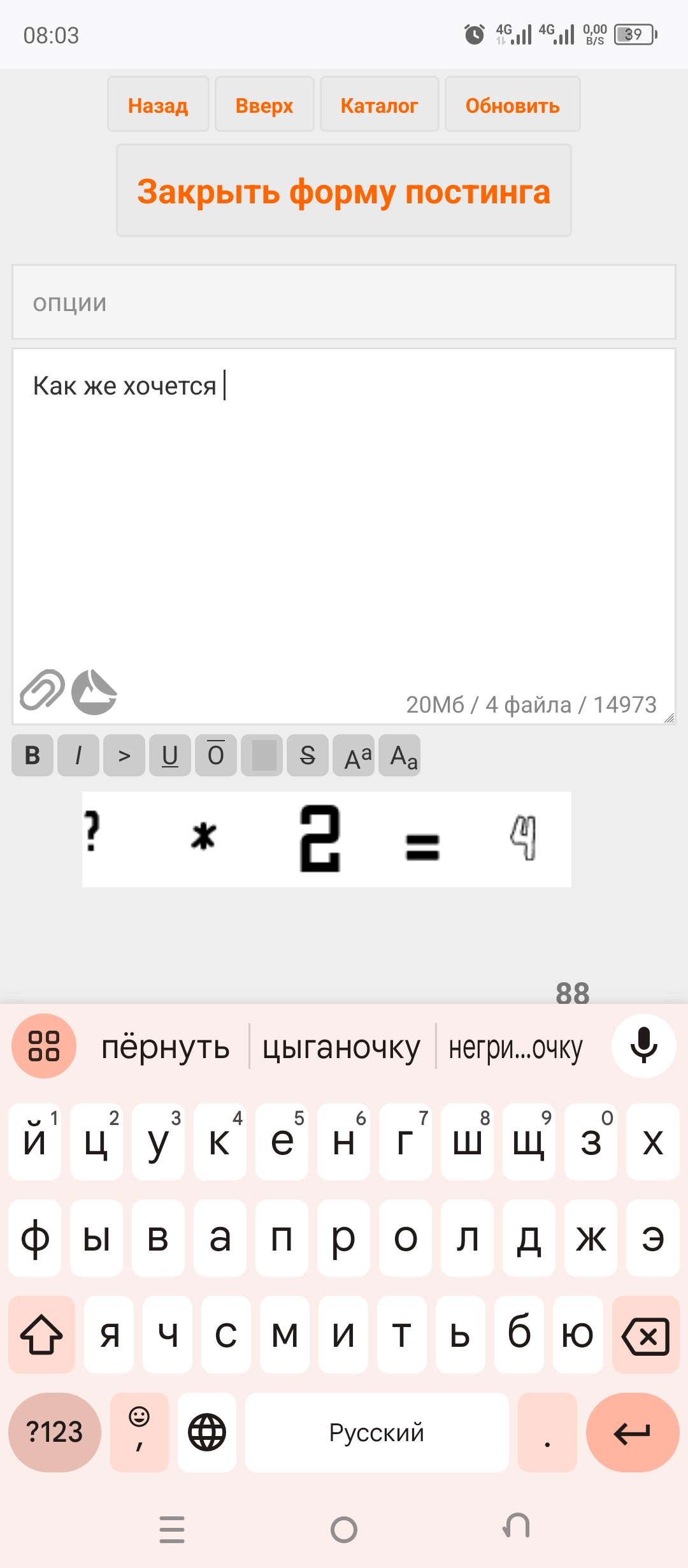The image size is (688, 1568).
Task: Start voice input with the microphone key
Action: point(644,1046)
